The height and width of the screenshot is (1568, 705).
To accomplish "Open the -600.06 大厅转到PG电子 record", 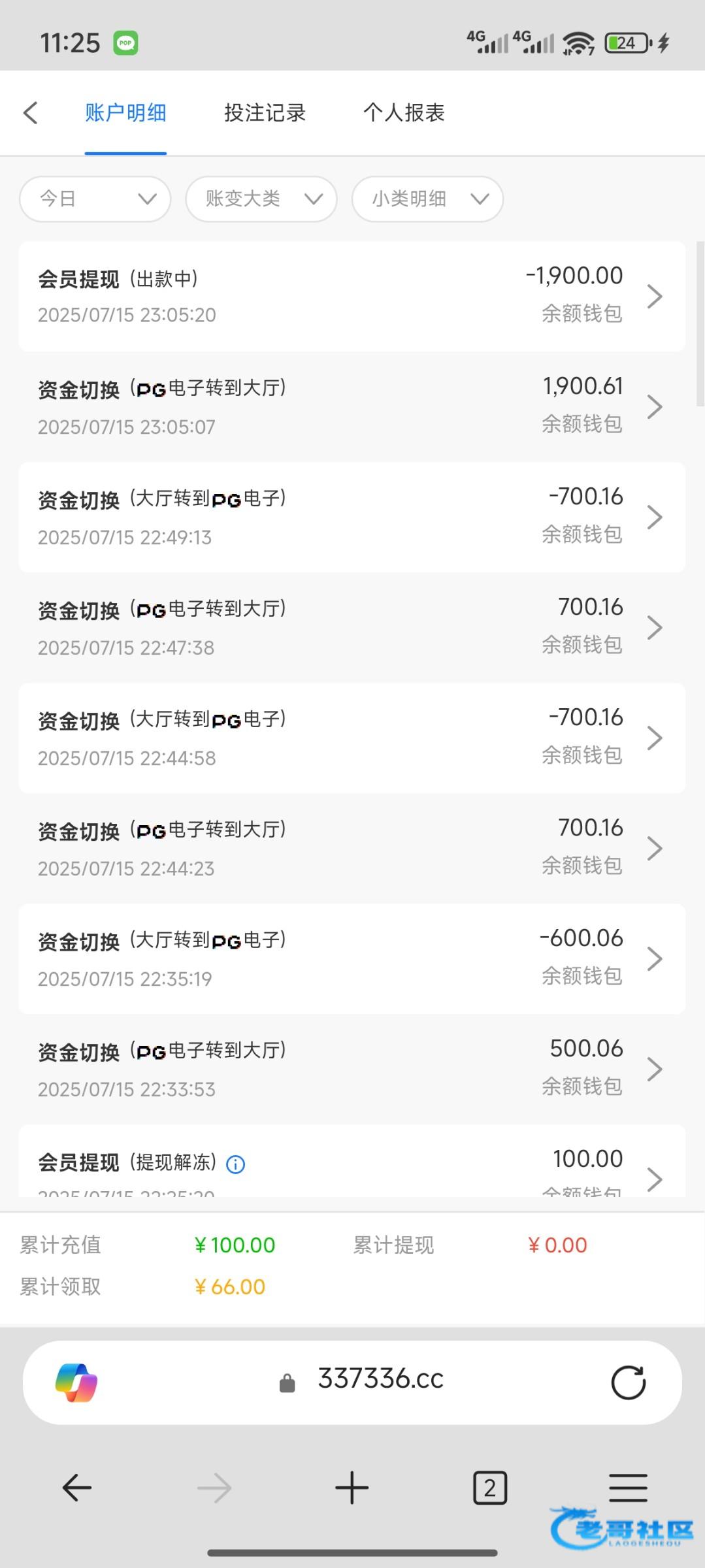I will pos(352,958).
